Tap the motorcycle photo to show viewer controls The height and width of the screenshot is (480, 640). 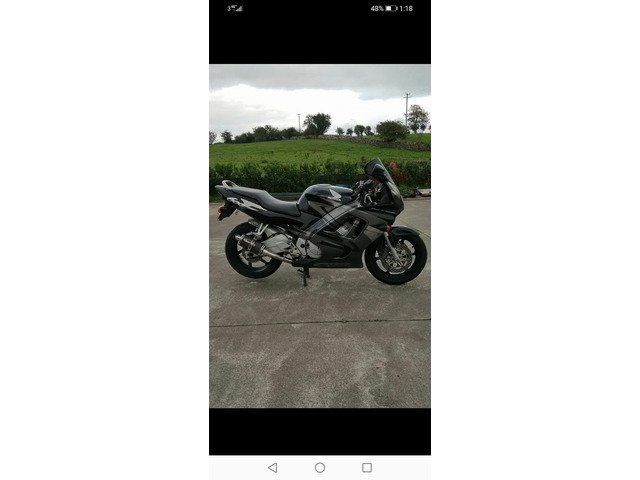pyautogui.click(x=320, y=235)
